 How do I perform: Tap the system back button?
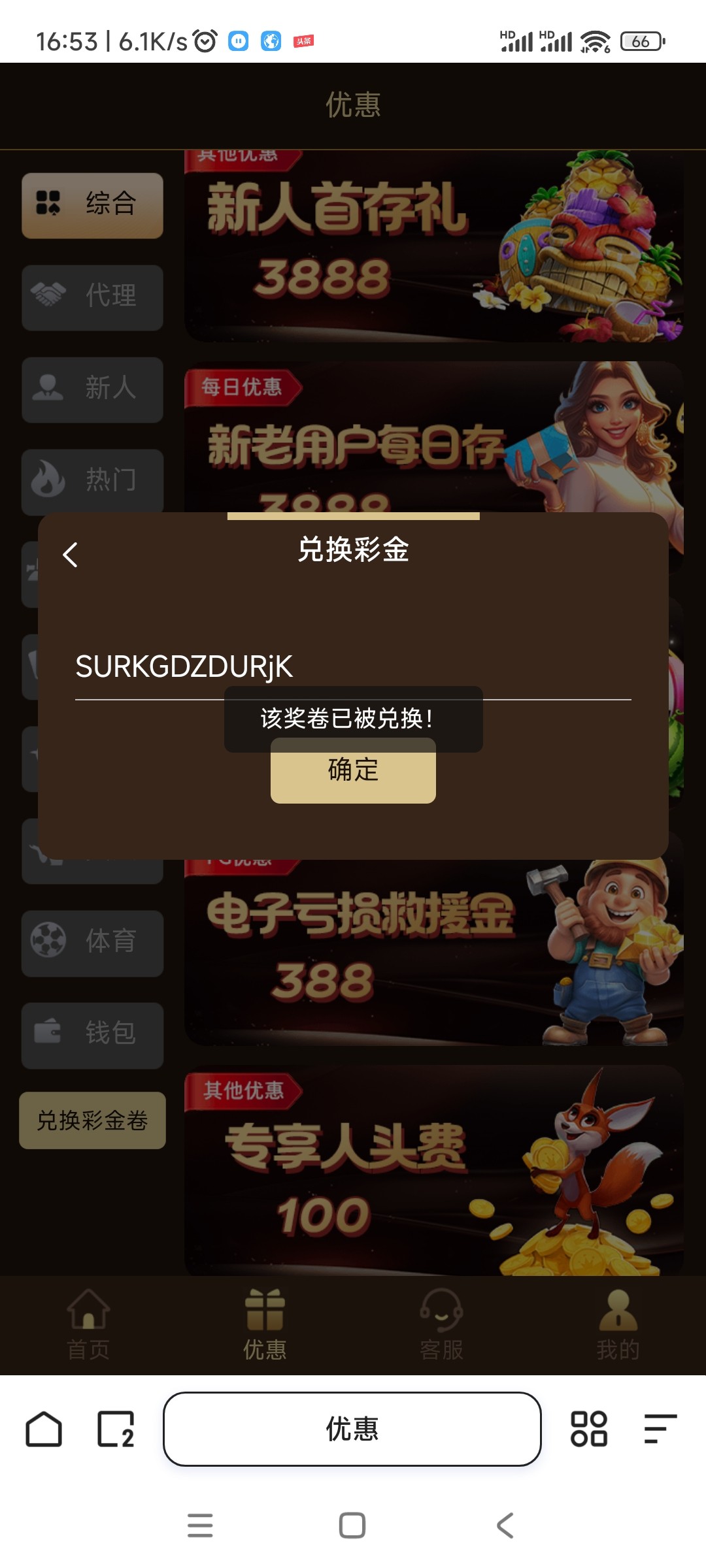(505, 1526)
